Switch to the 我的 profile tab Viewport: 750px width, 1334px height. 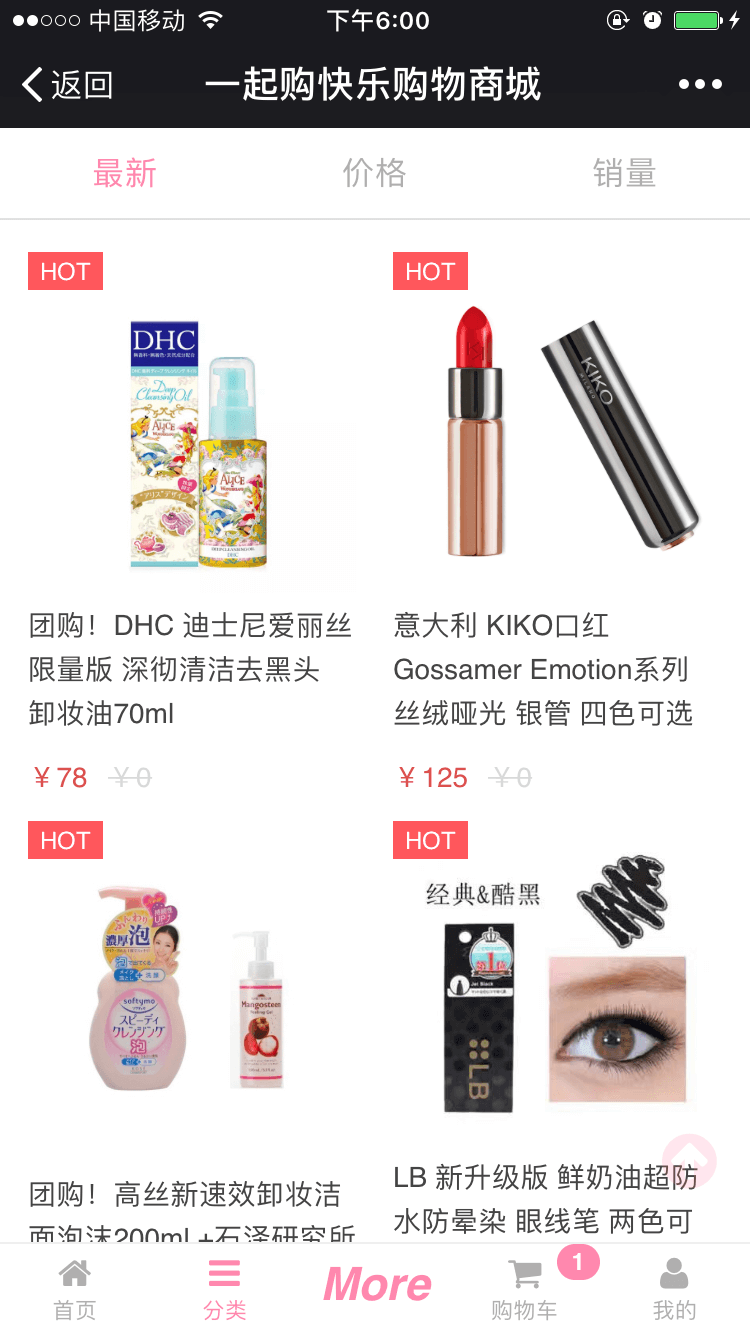click(674, 1289)
